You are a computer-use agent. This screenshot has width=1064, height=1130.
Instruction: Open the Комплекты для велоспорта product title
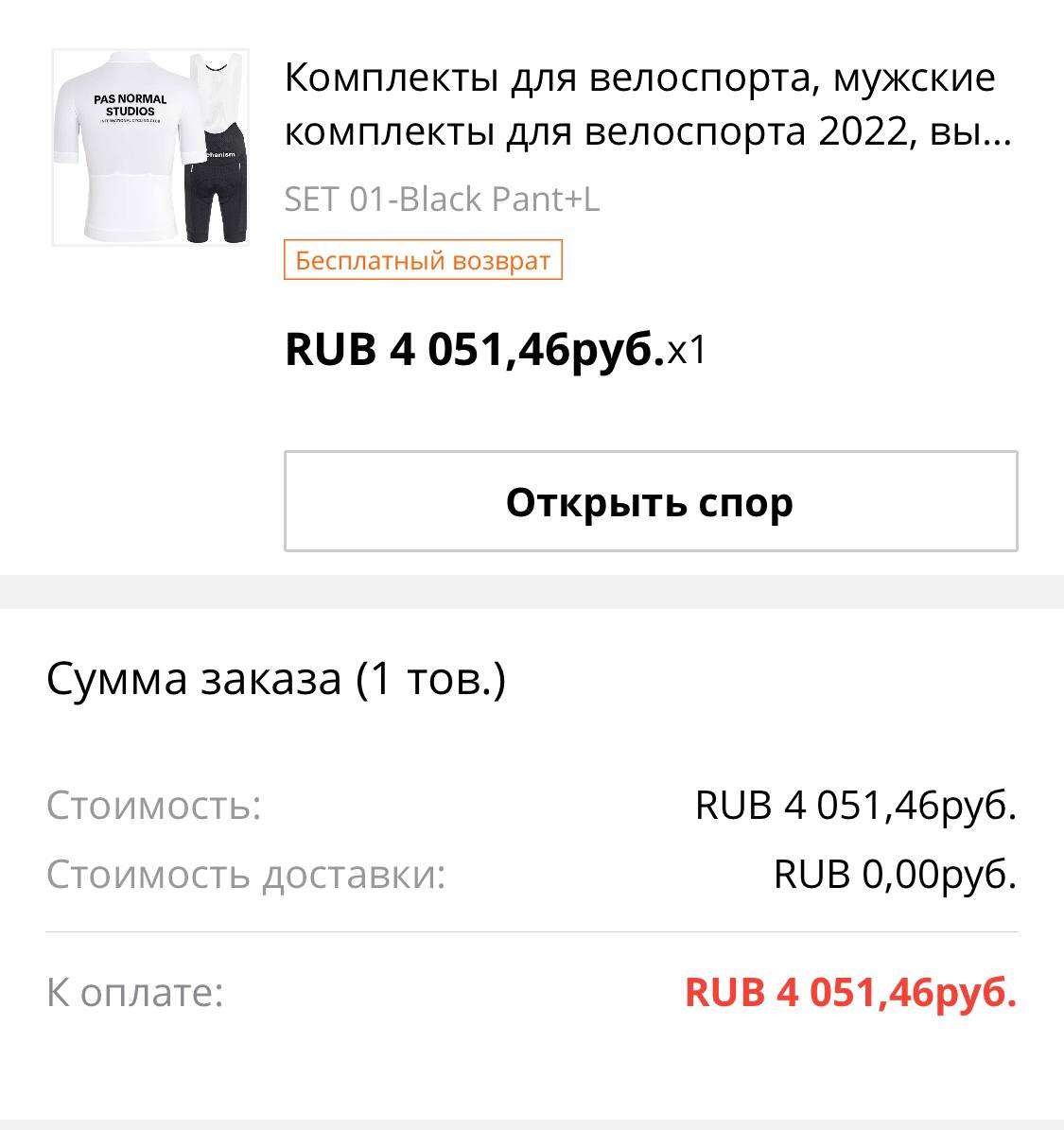click(x=647, y=105)
